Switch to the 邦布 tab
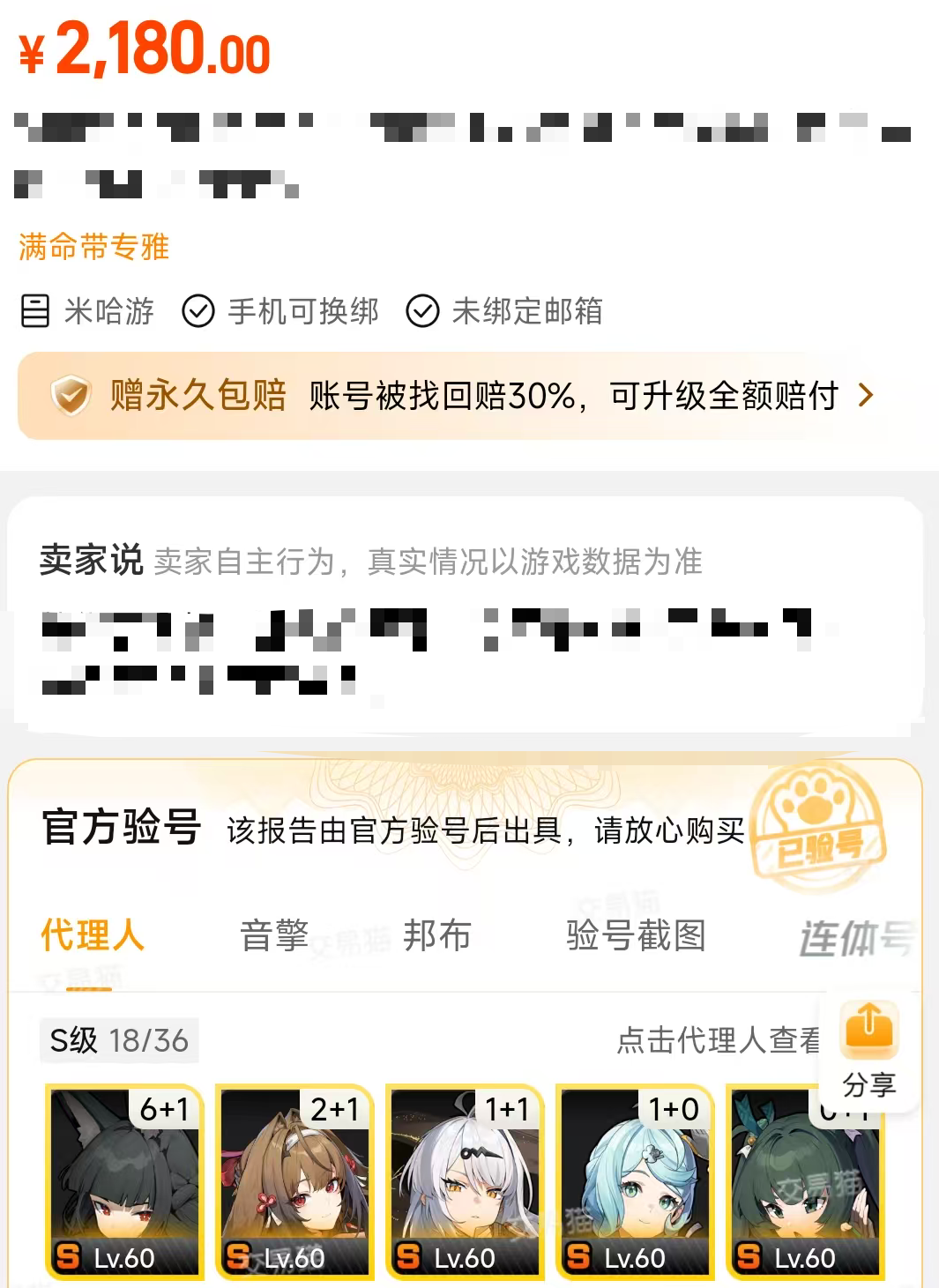939x1288 pixels. click(437, 935)
